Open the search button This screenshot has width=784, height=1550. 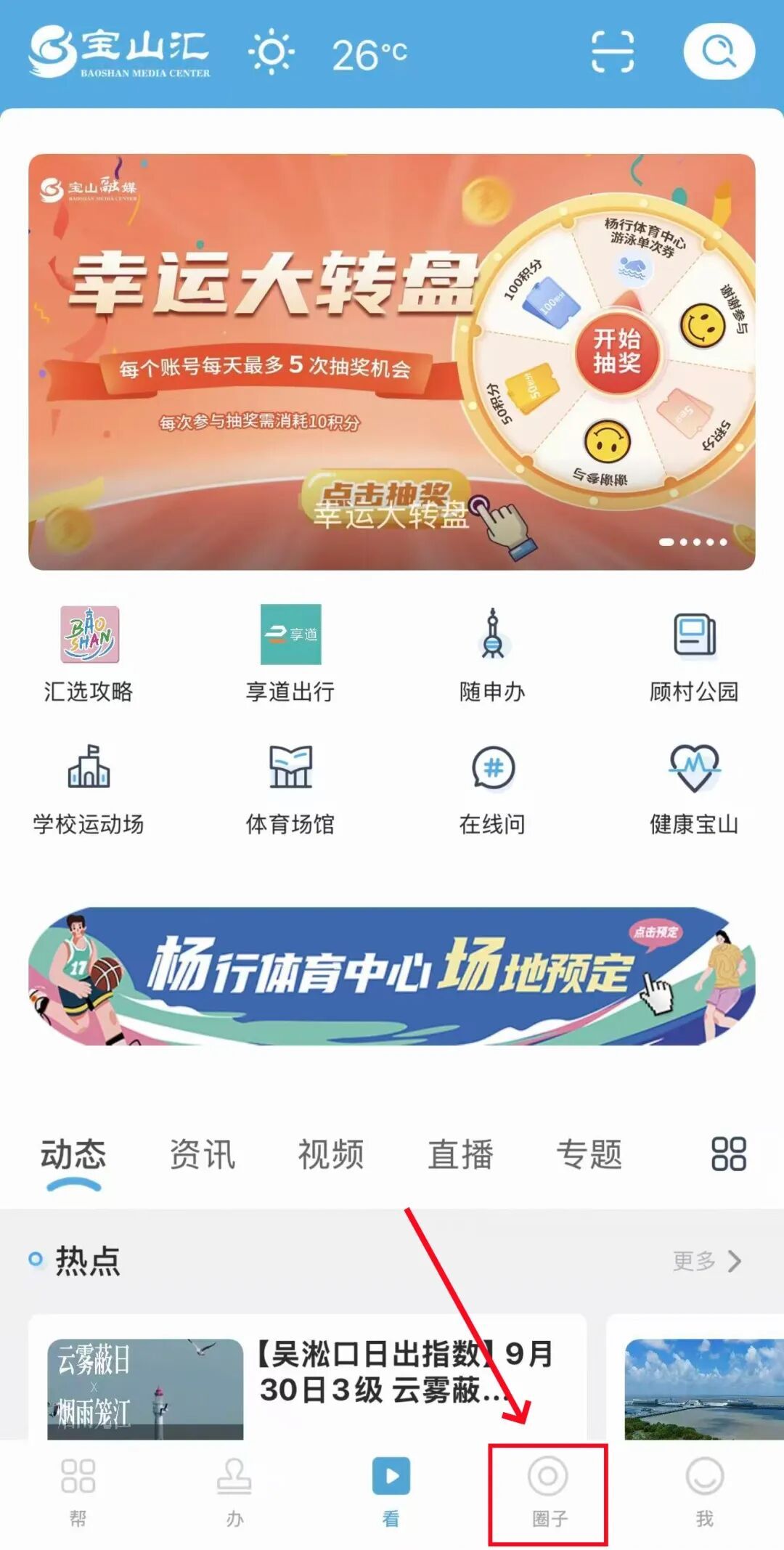[x=719, y=52]
